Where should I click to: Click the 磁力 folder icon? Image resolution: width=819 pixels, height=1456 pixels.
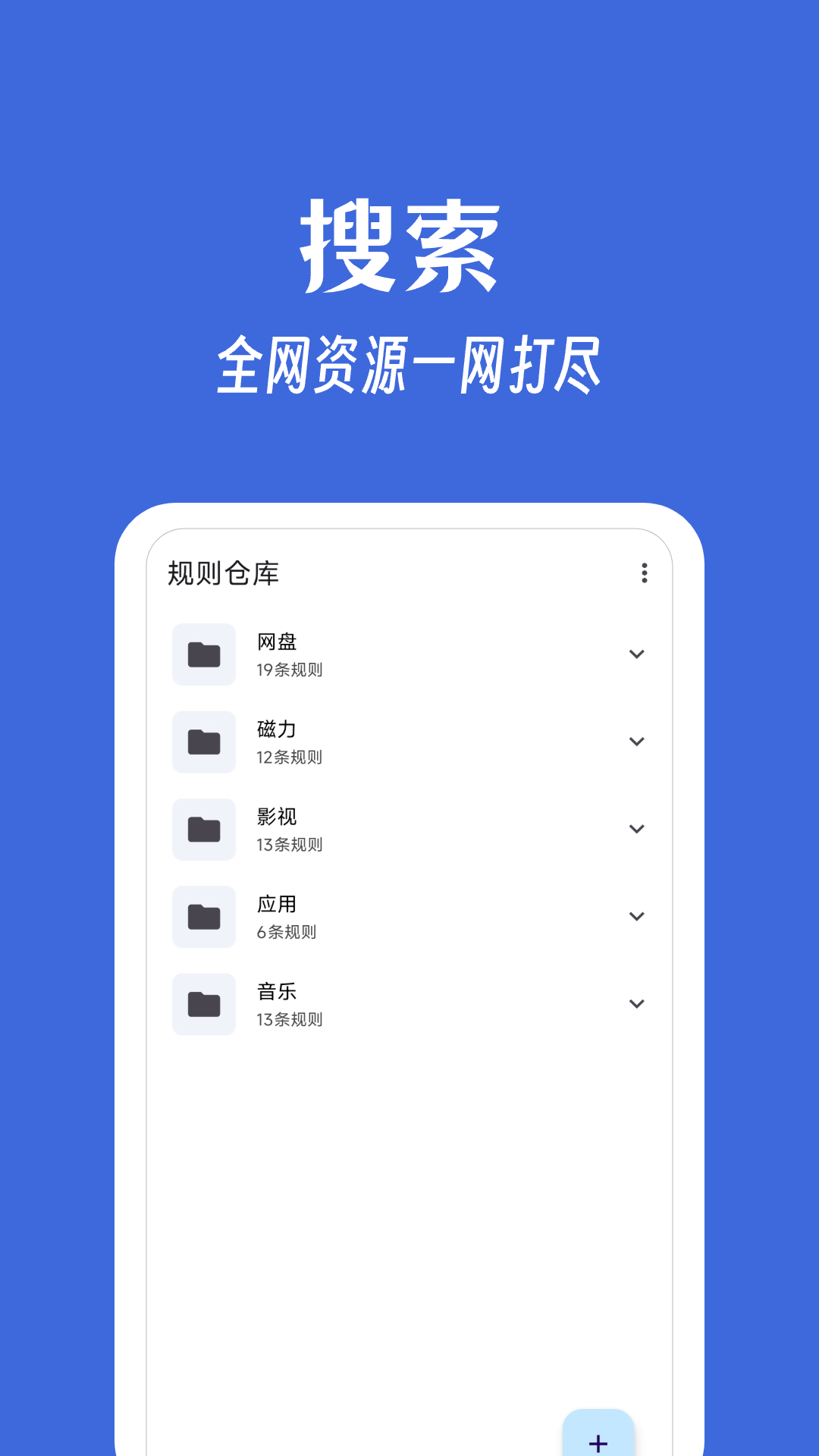tap(203, 742)
